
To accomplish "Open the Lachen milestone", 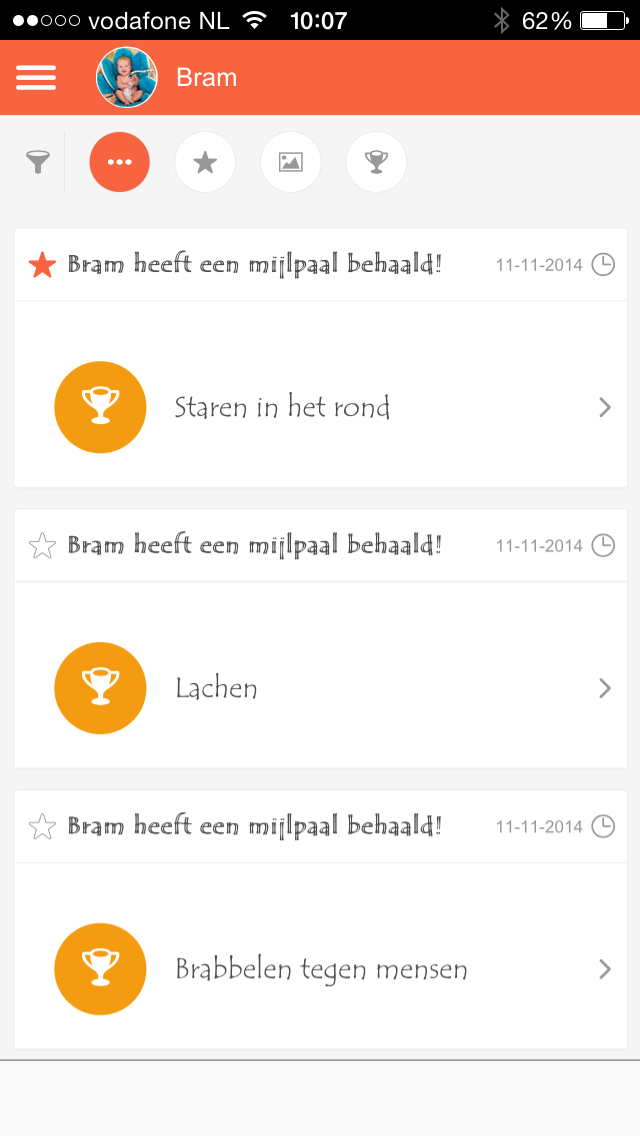I will pos(320,688).
